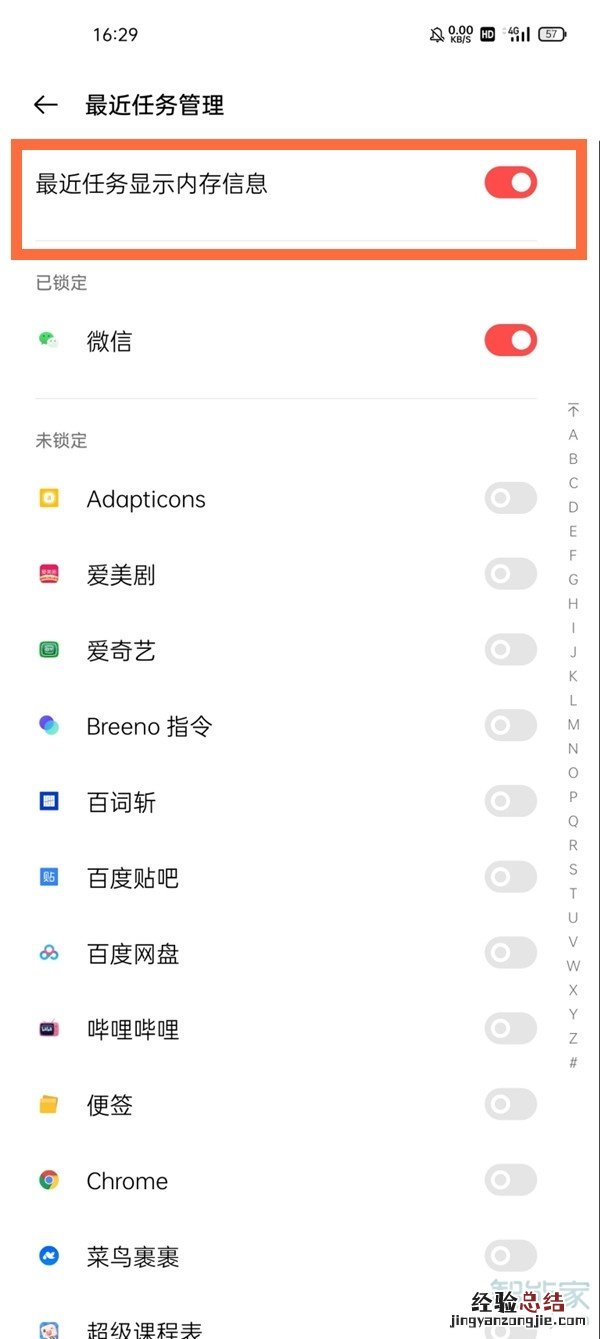Toggle 哔哩哔哩 lock switch on

point(510,1028)
